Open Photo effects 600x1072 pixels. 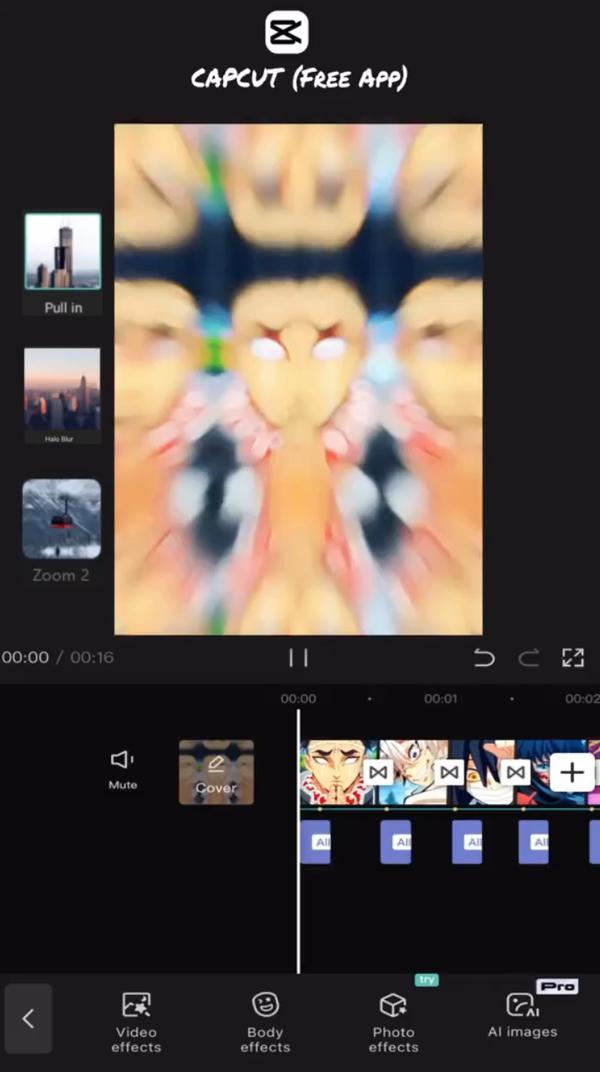(x=393, y=1020)
